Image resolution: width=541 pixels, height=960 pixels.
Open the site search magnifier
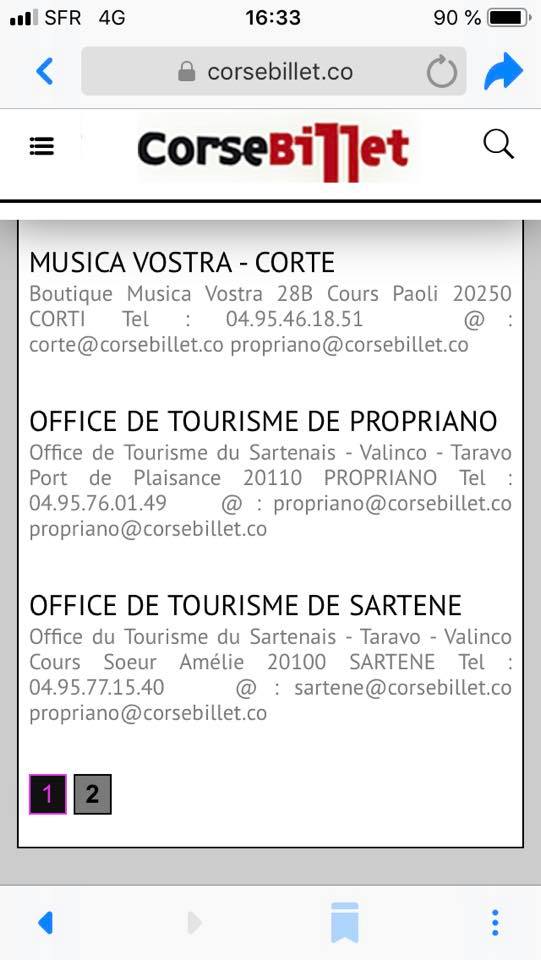coord(498,145)
